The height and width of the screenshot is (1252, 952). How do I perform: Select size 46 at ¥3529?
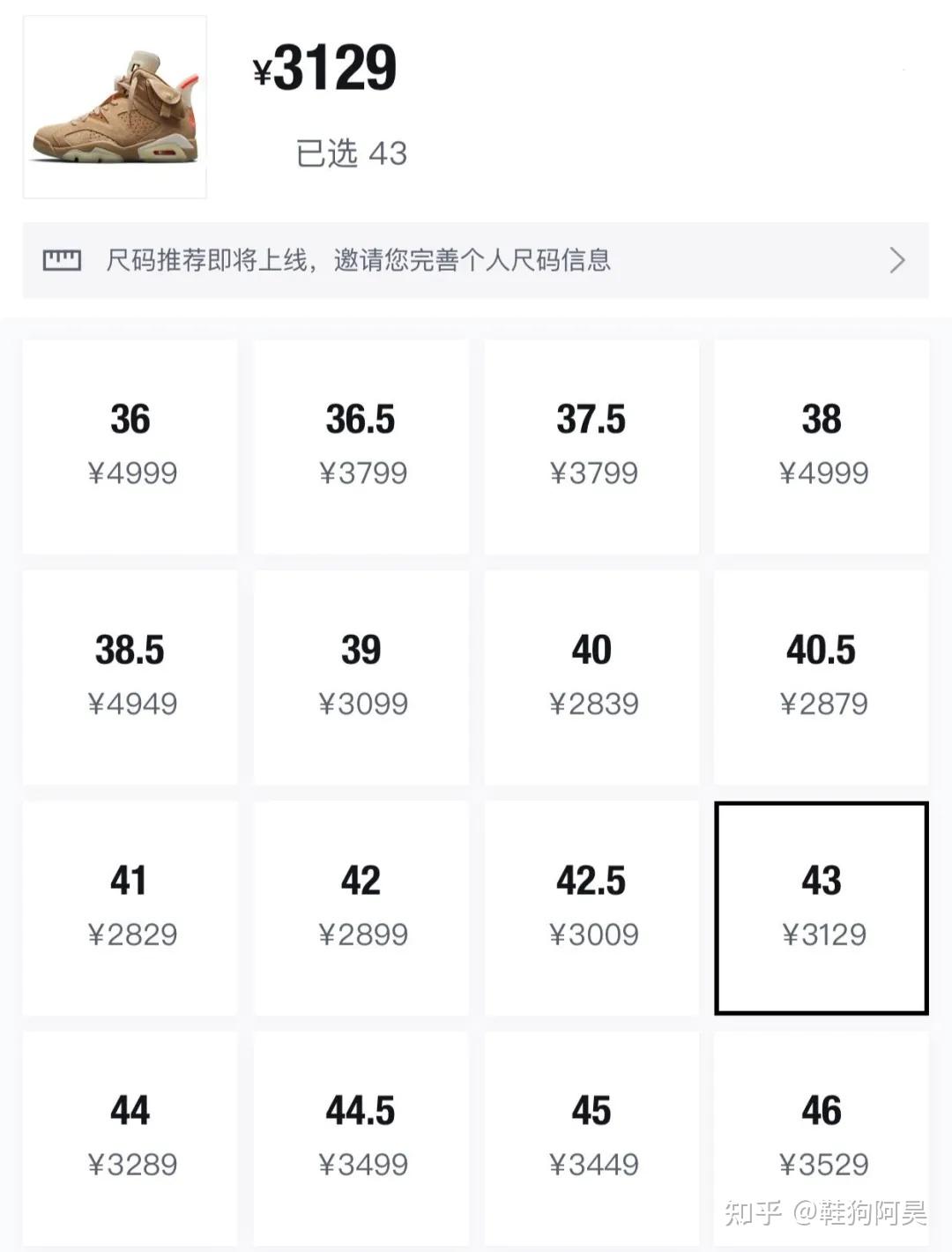(822, 1137)
